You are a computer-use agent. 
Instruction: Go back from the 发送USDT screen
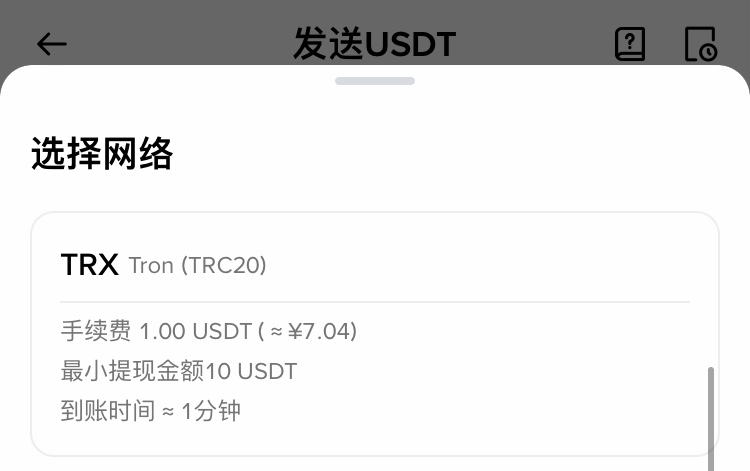(x=52, y=44)
